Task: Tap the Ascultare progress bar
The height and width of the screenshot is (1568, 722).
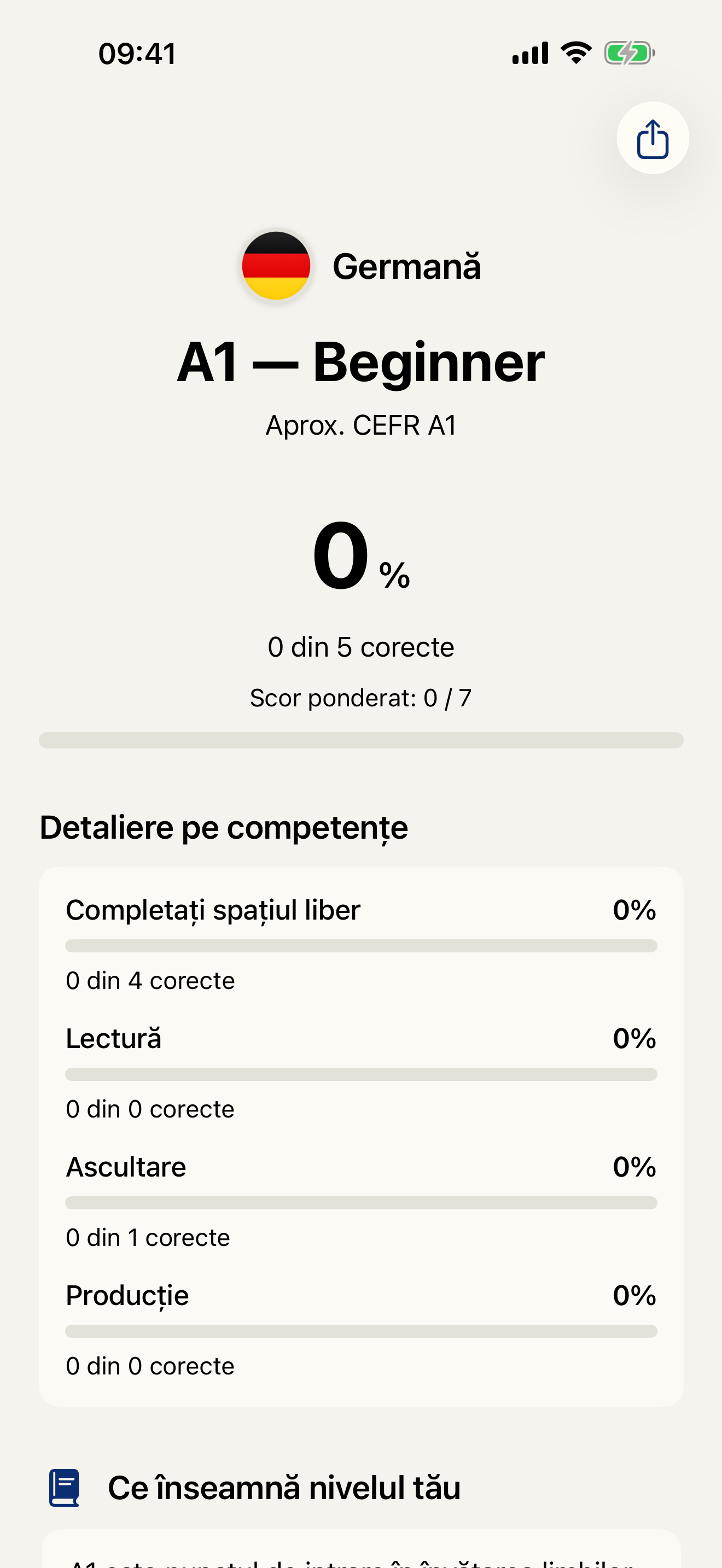Action: 361,1202
